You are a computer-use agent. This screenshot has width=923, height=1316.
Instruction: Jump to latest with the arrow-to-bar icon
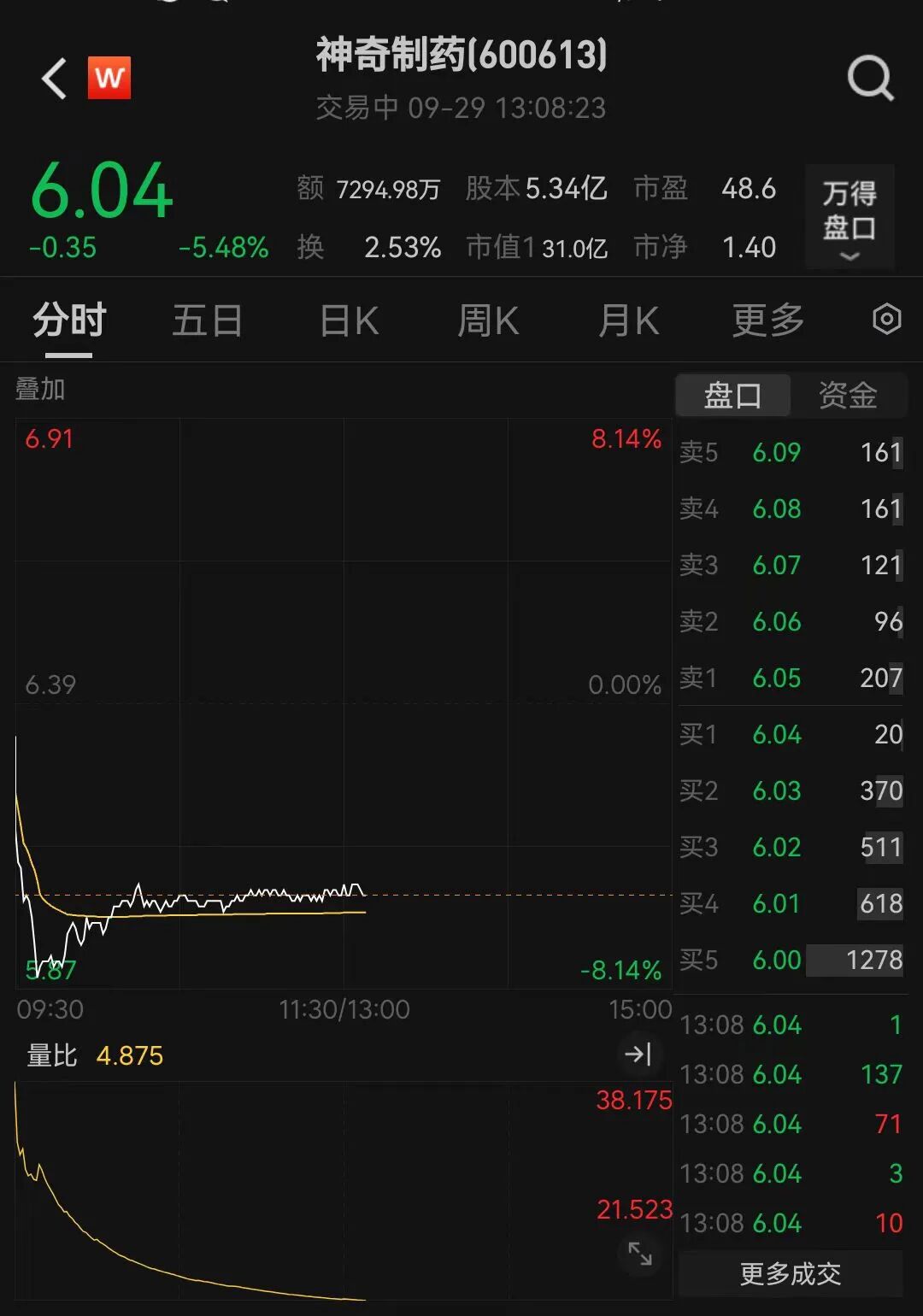tap(638, 1054)
